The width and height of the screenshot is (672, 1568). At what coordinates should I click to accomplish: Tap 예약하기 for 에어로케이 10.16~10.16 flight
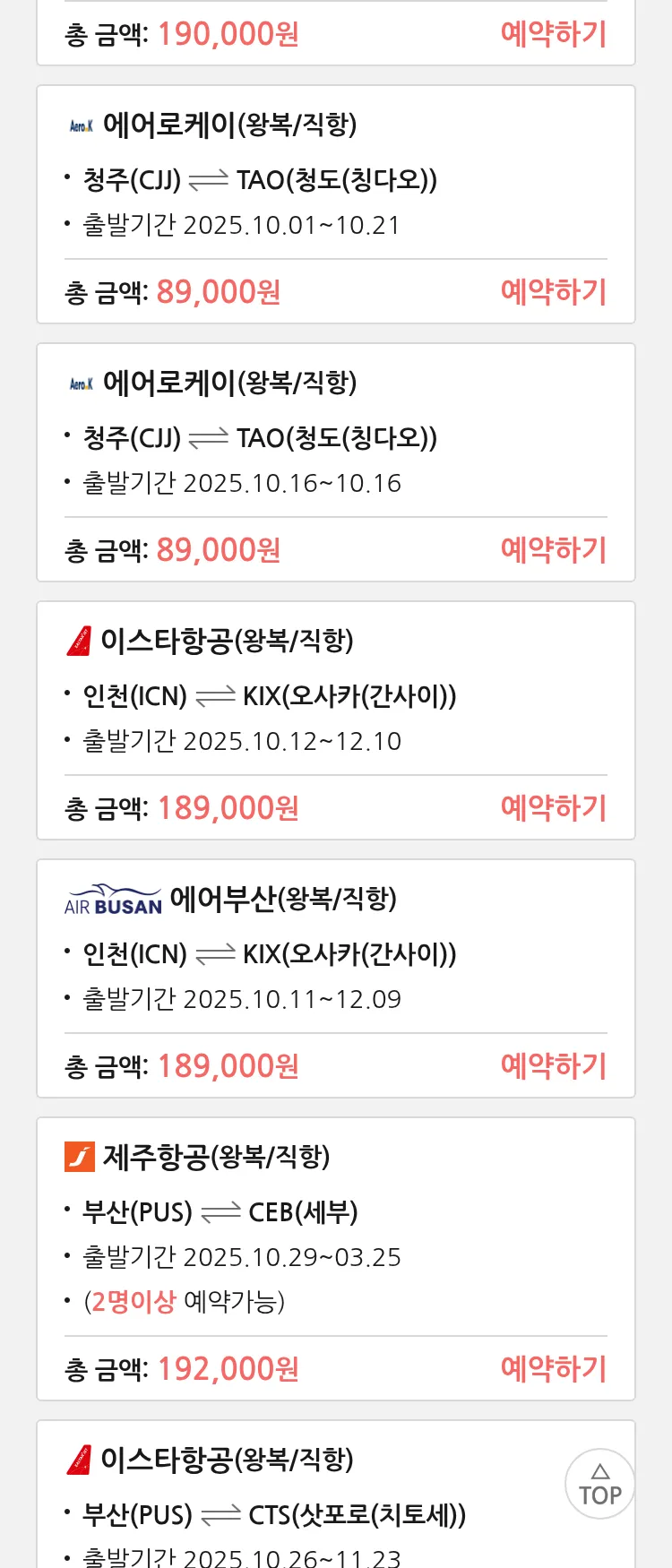coord(553,550)
